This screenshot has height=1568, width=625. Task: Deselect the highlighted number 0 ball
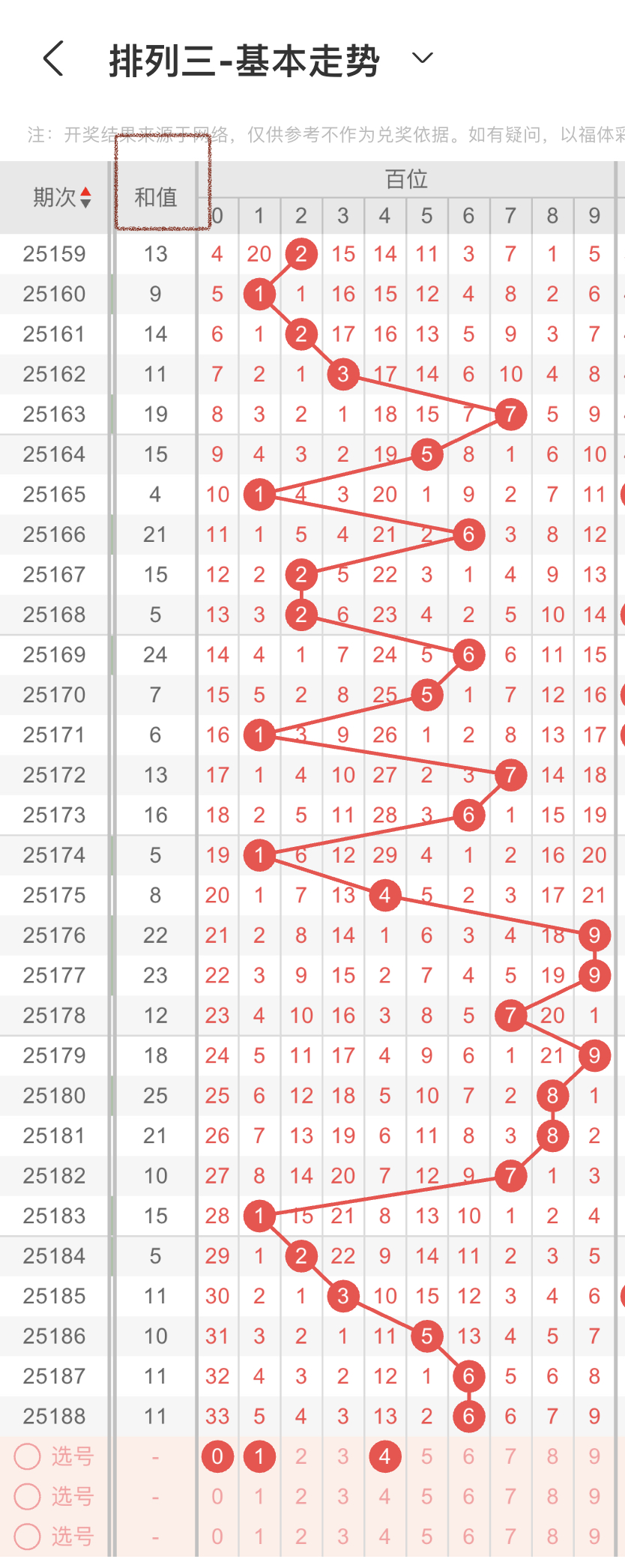[x=217, y=1456]
